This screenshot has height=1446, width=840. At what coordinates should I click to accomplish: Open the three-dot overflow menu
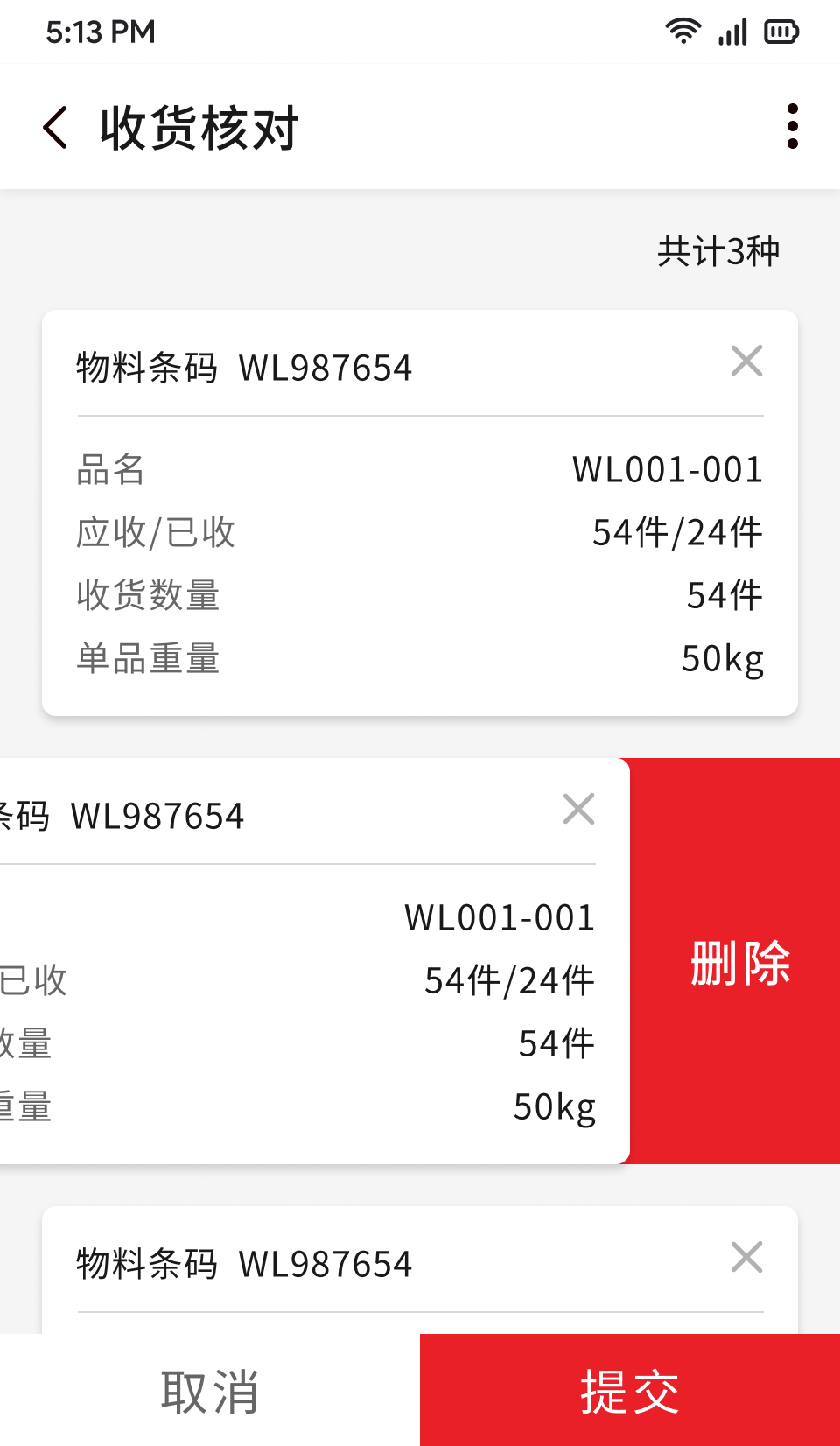(792, 127)
